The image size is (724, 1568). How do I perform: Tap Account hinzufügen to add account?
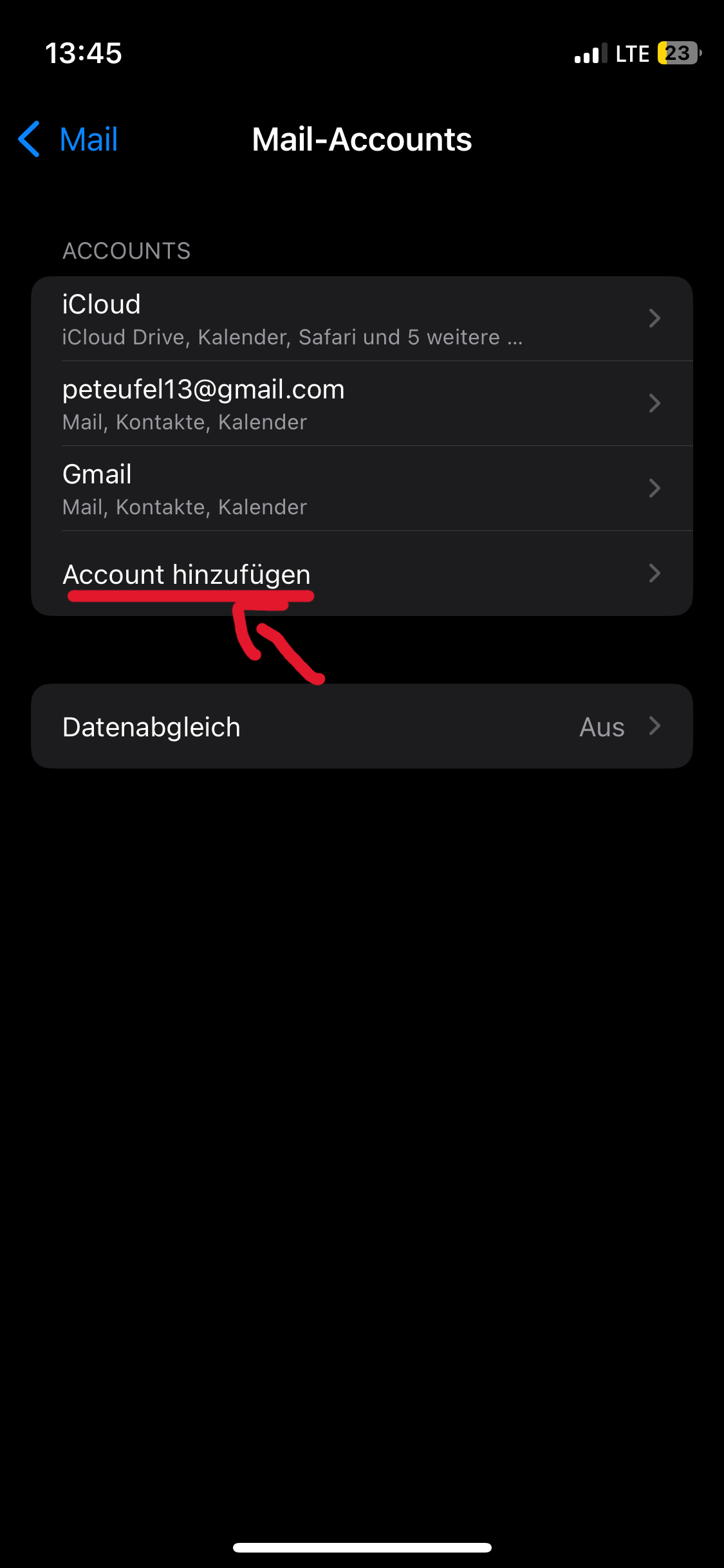[x=362, y=574]
